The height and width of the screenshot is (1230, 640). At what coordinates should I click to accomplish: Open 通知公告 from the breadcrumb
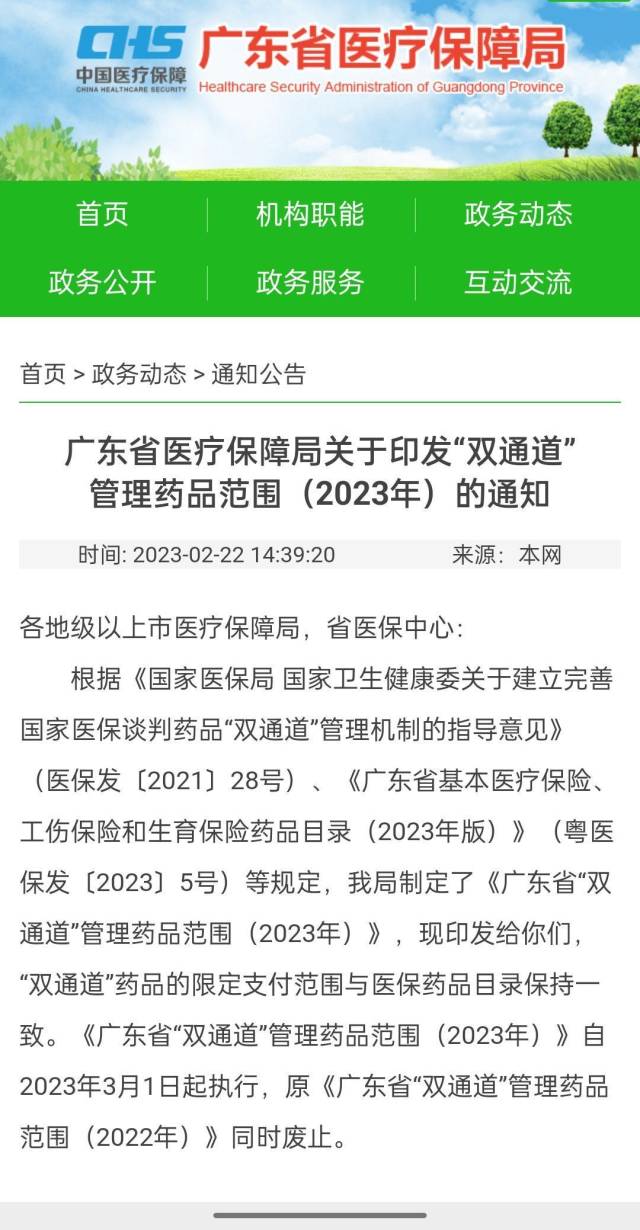click(258, 374)
